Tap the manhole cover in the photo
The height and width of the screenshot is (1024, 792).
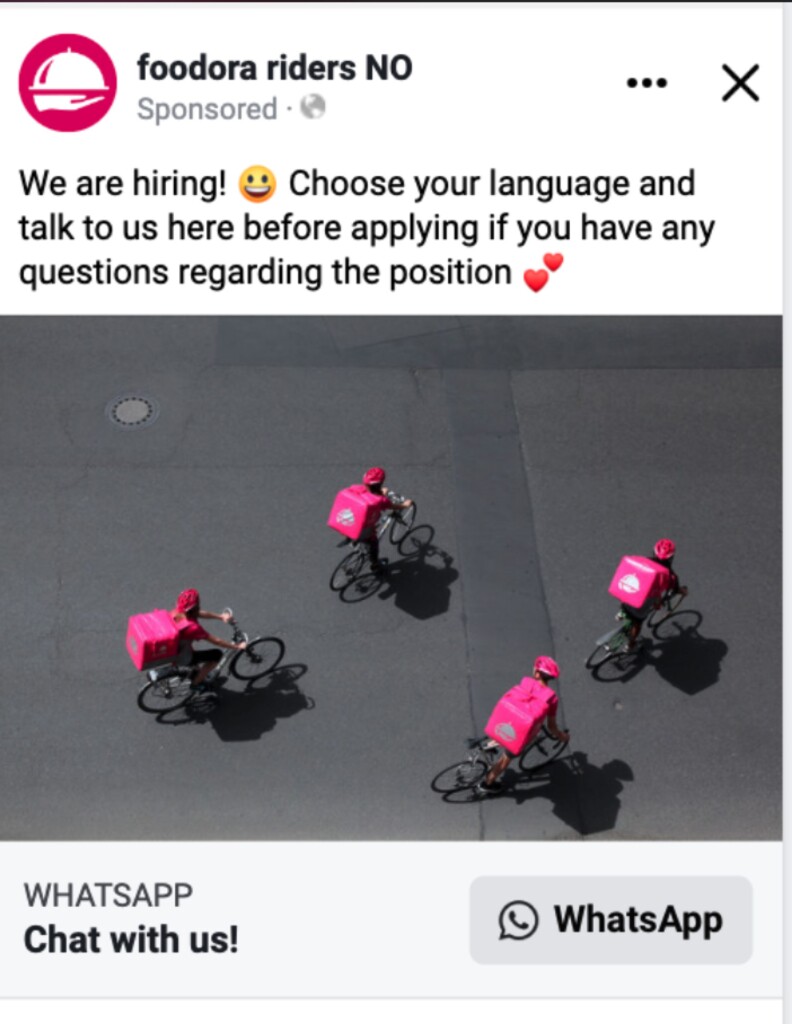tap(133, 413)
